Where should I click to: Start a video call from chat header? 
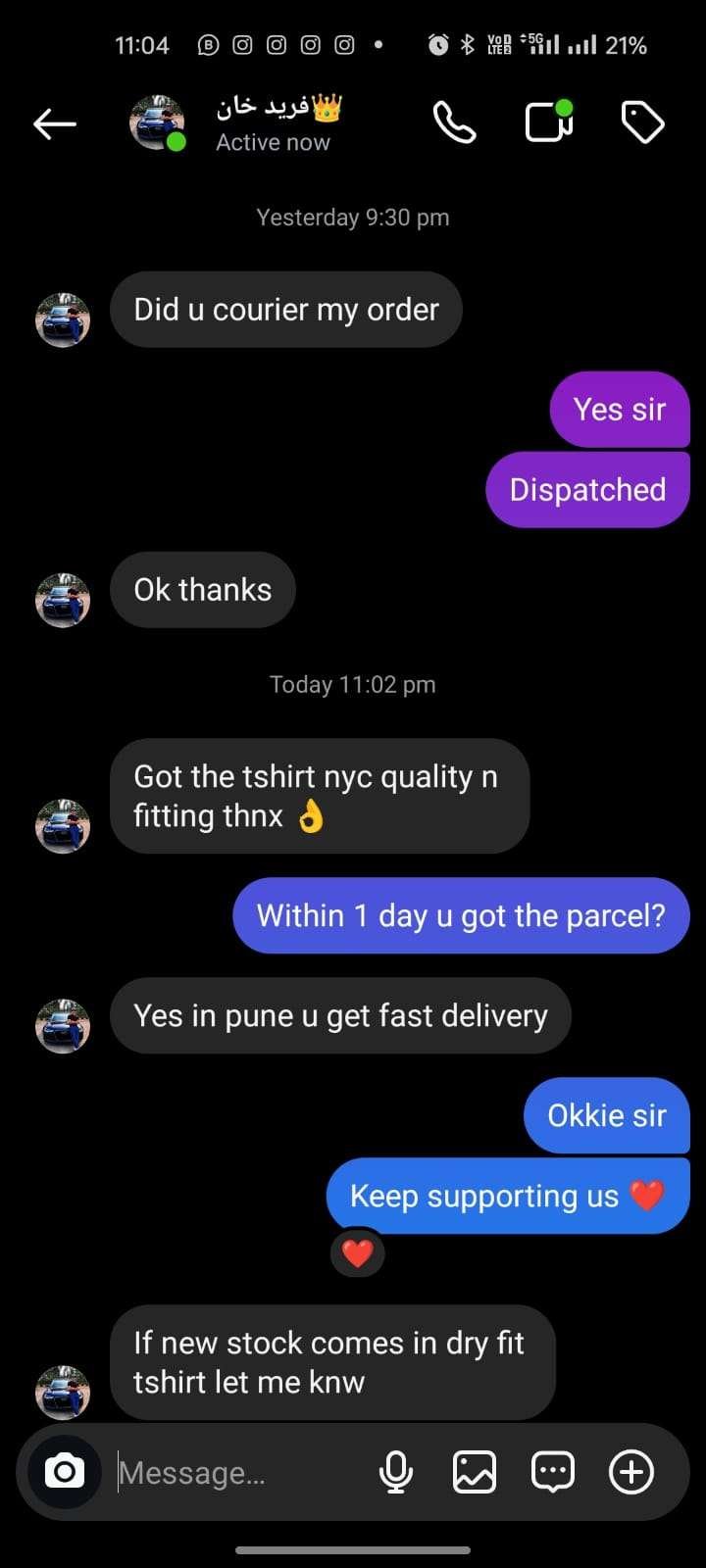tap(548, 122)
